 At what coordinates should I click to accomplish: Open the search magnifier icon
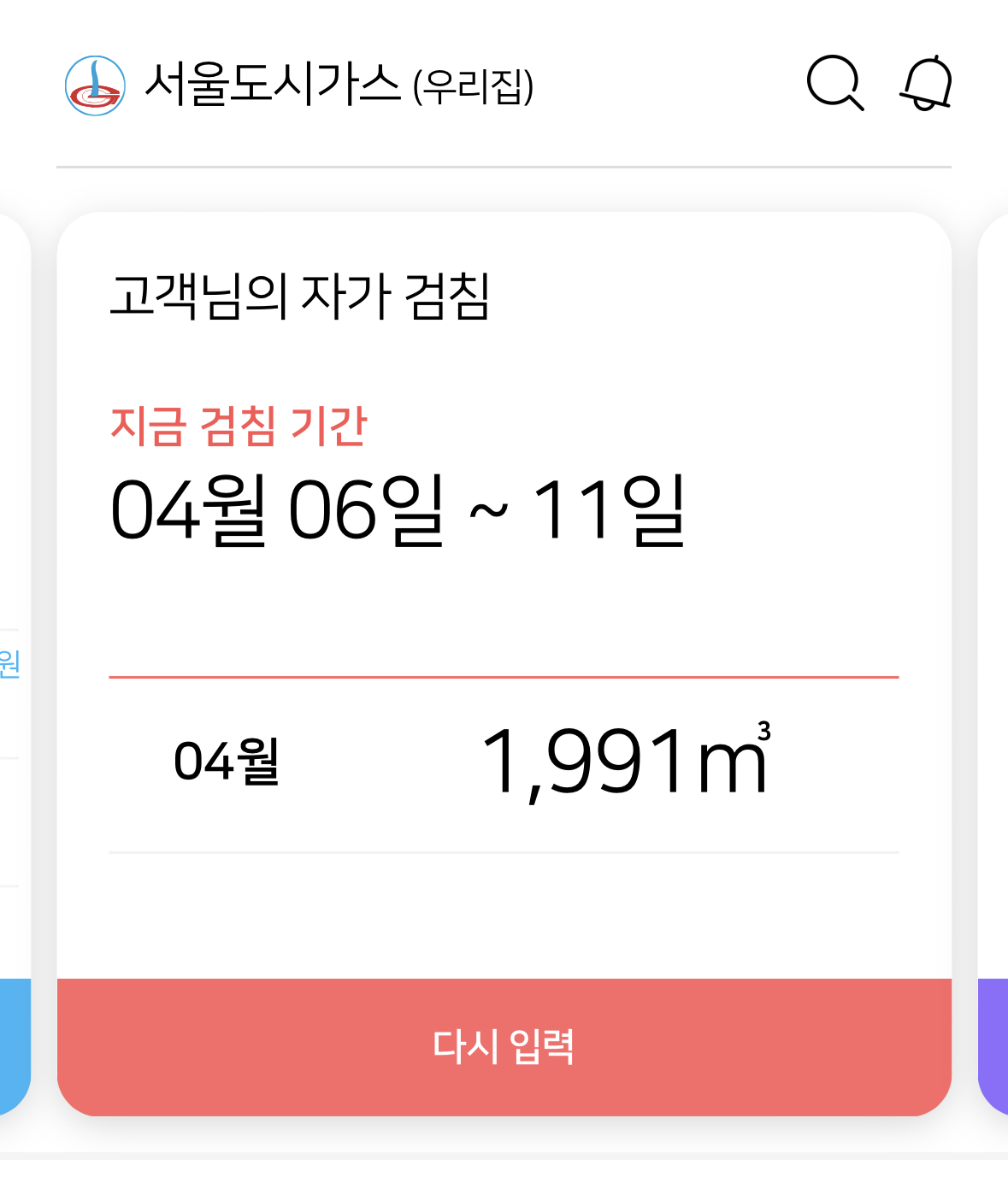pyautogui.click(x=834, y=83)
